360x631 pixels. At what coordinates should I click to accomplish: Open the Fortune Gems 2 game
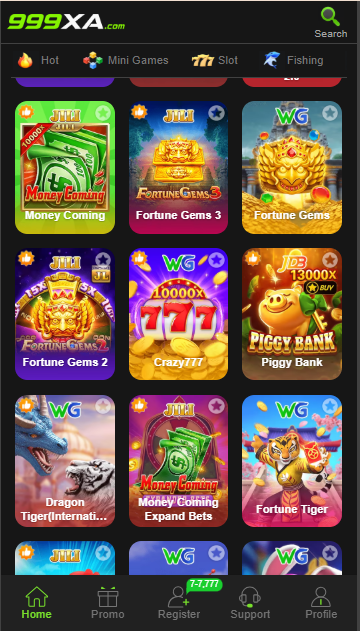click(65, 314)
